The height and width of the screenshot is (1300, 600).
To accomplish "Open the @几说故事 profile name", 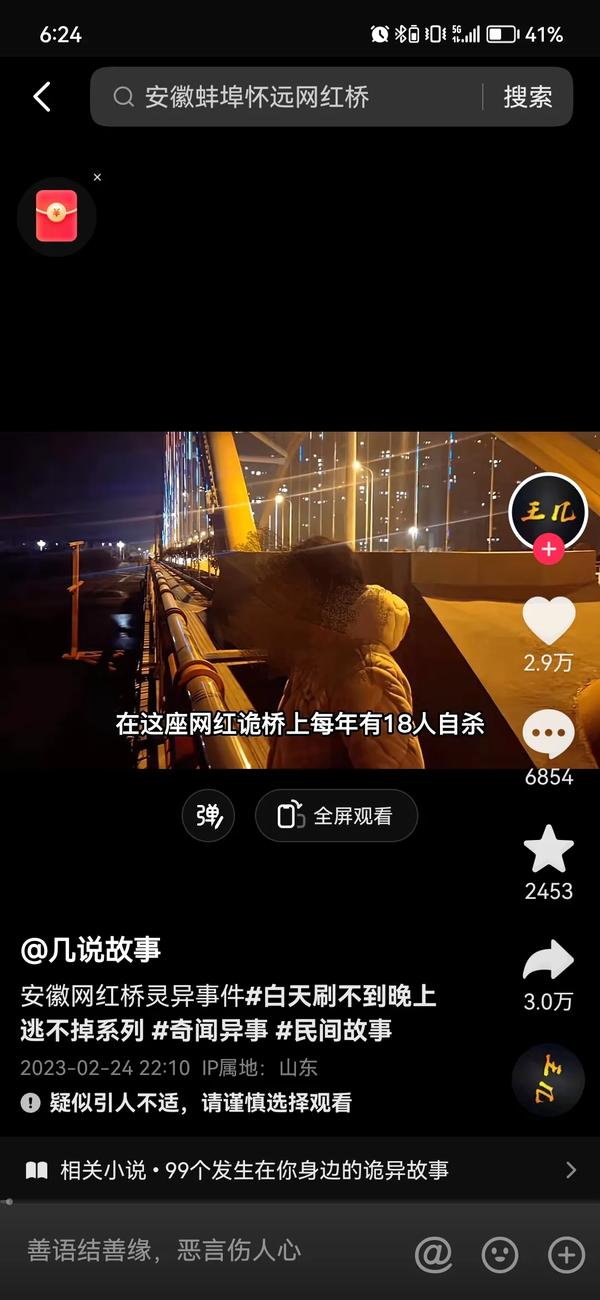I will 91,950.
